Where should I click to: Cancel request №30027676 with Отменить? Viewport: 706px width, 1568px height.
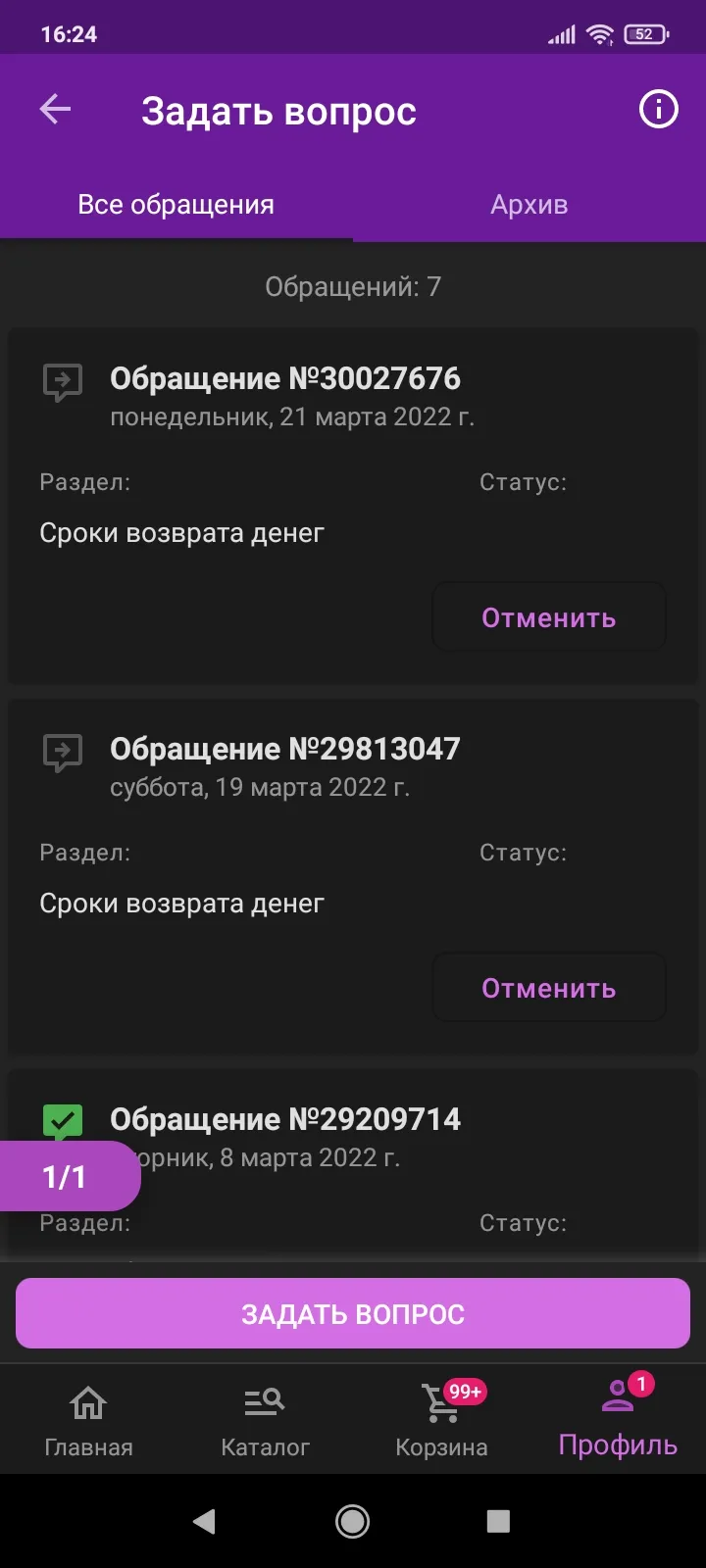click(x=549, y=617)
